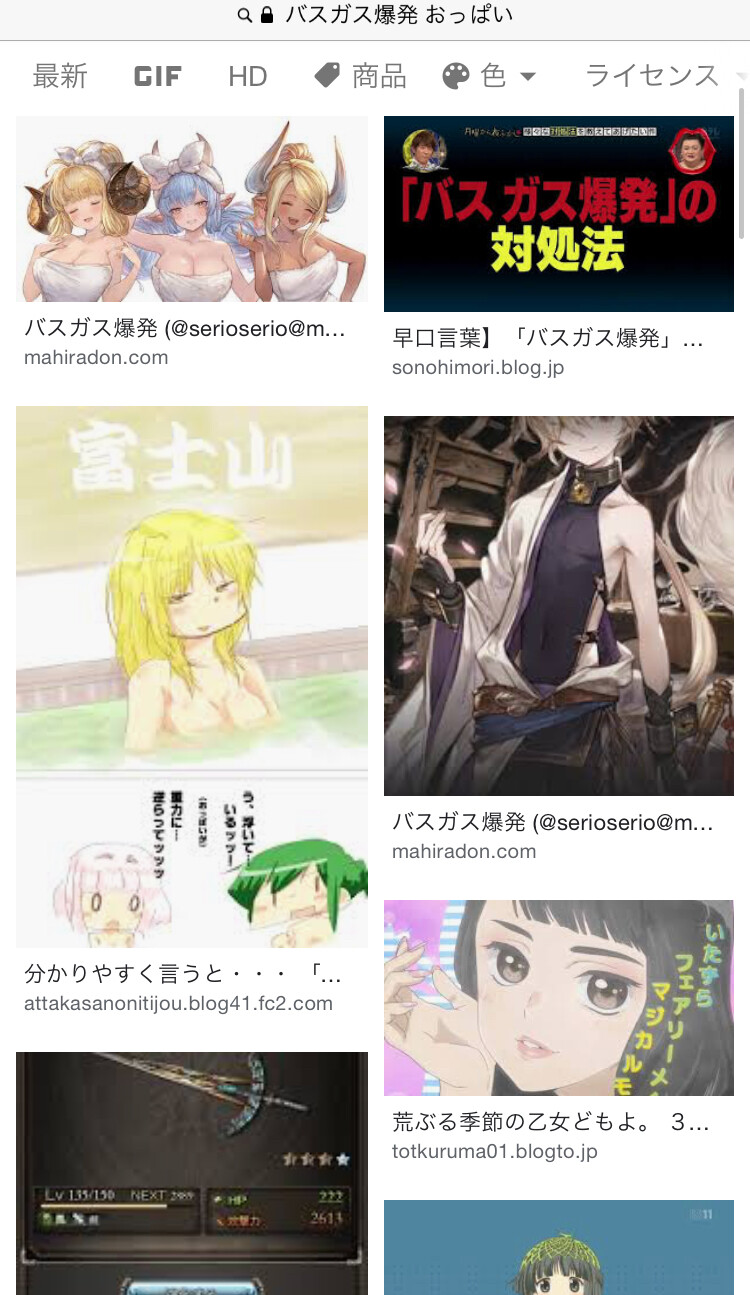
Task: Open the sword weapon stats image
Action: point(192,1172)
